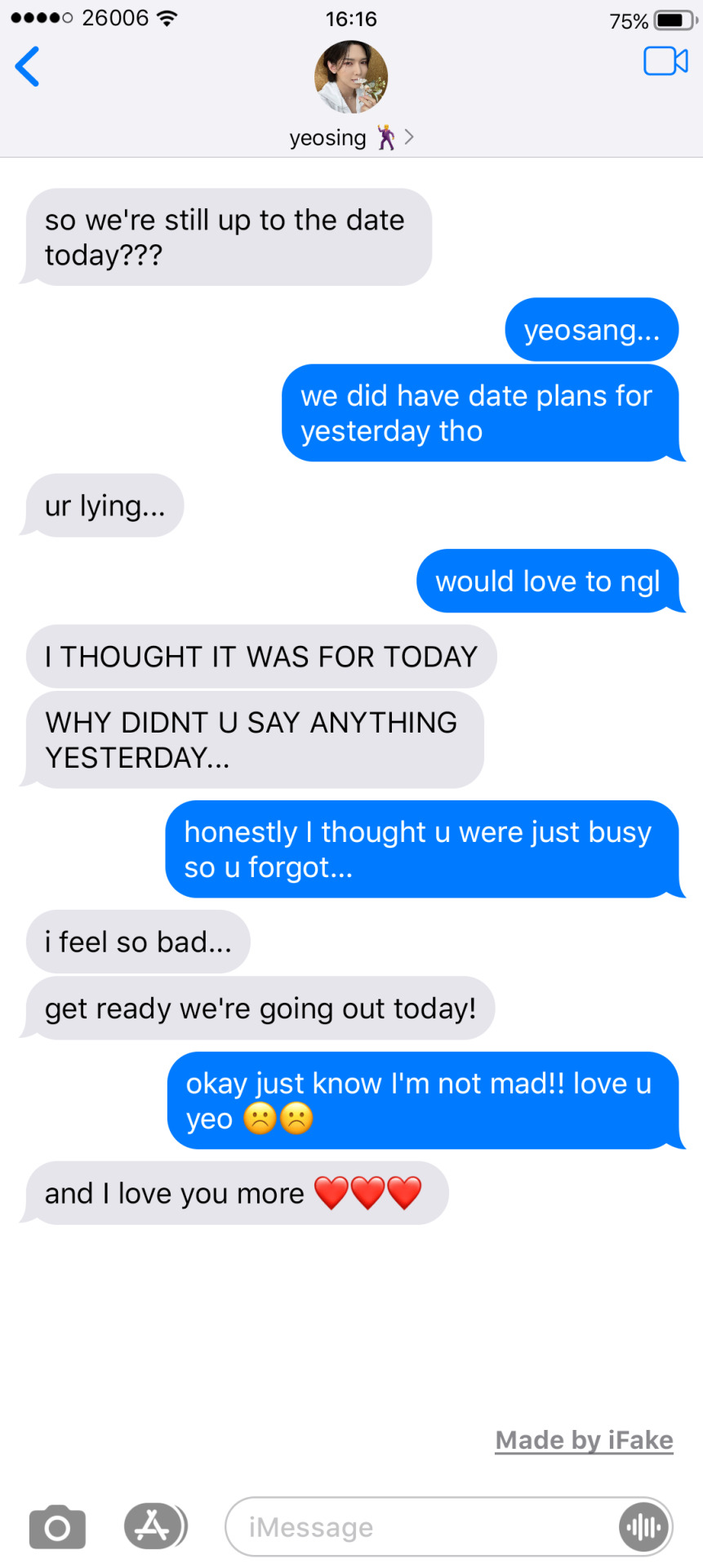Open the App Store apps drawer

(154, 1526)
